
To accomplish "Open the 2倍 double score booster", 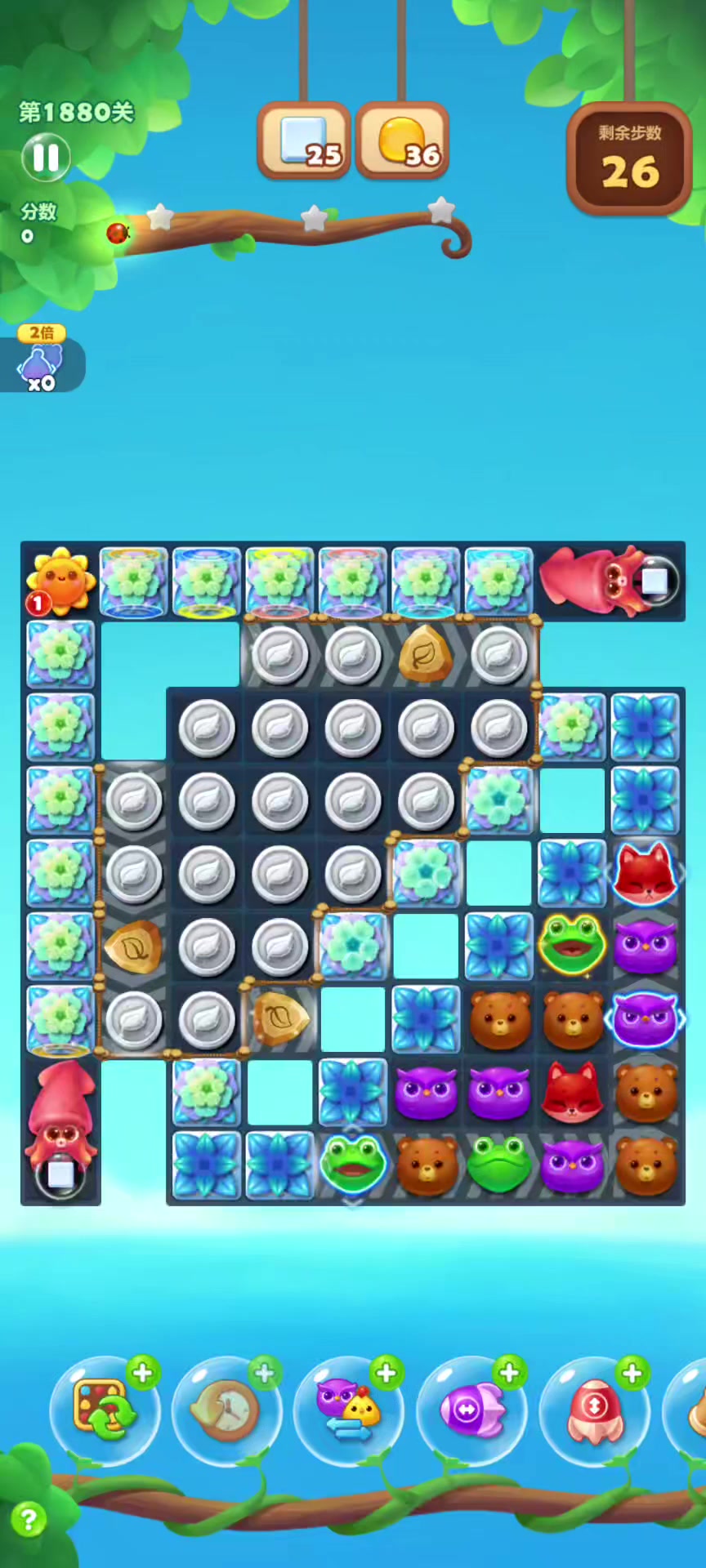I will [42, 360].
